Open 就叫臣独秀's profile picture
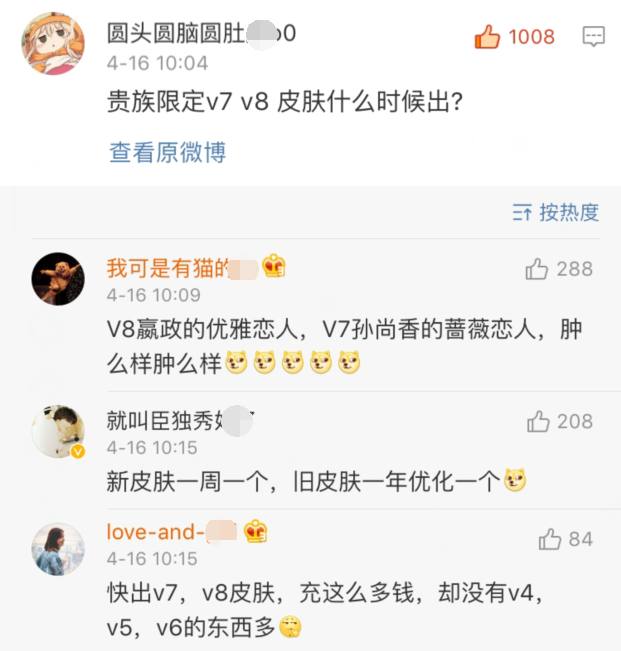This screenshot has width=621, height=651. click(58, 431)
